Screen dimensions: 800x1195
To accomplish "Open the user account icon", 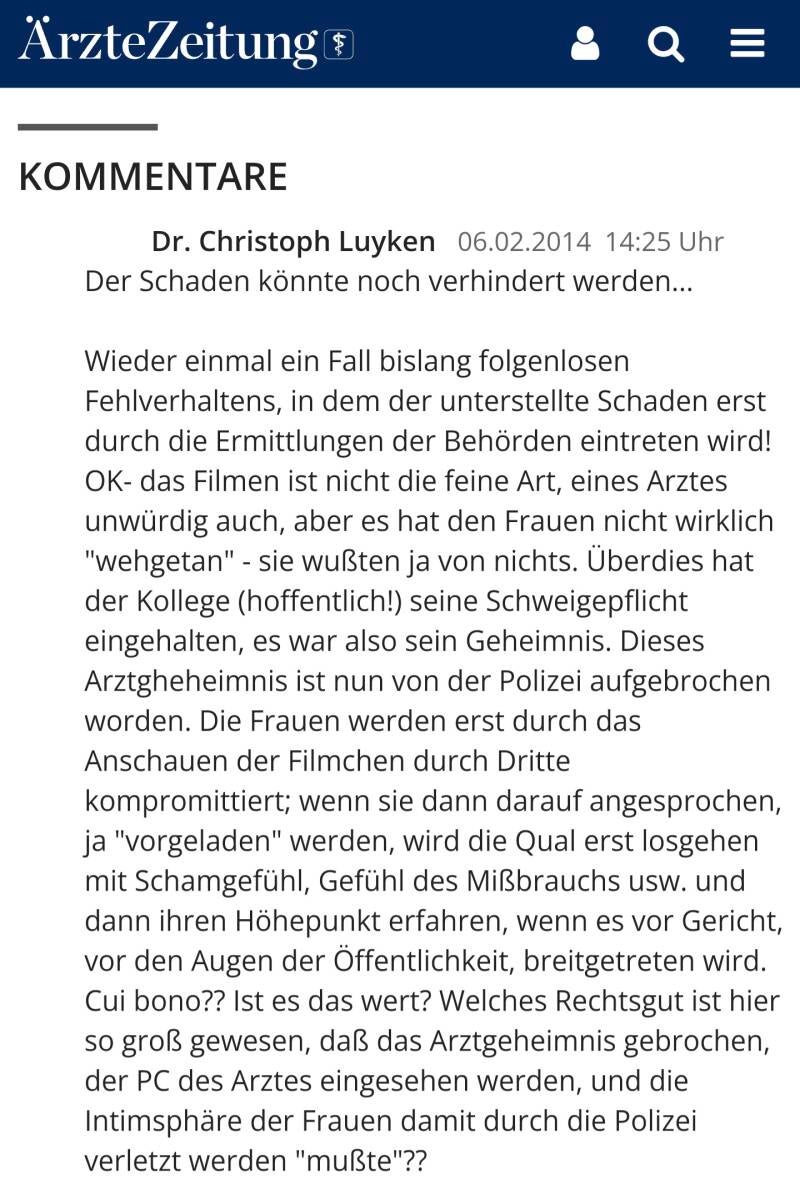I will click(585, 44).
